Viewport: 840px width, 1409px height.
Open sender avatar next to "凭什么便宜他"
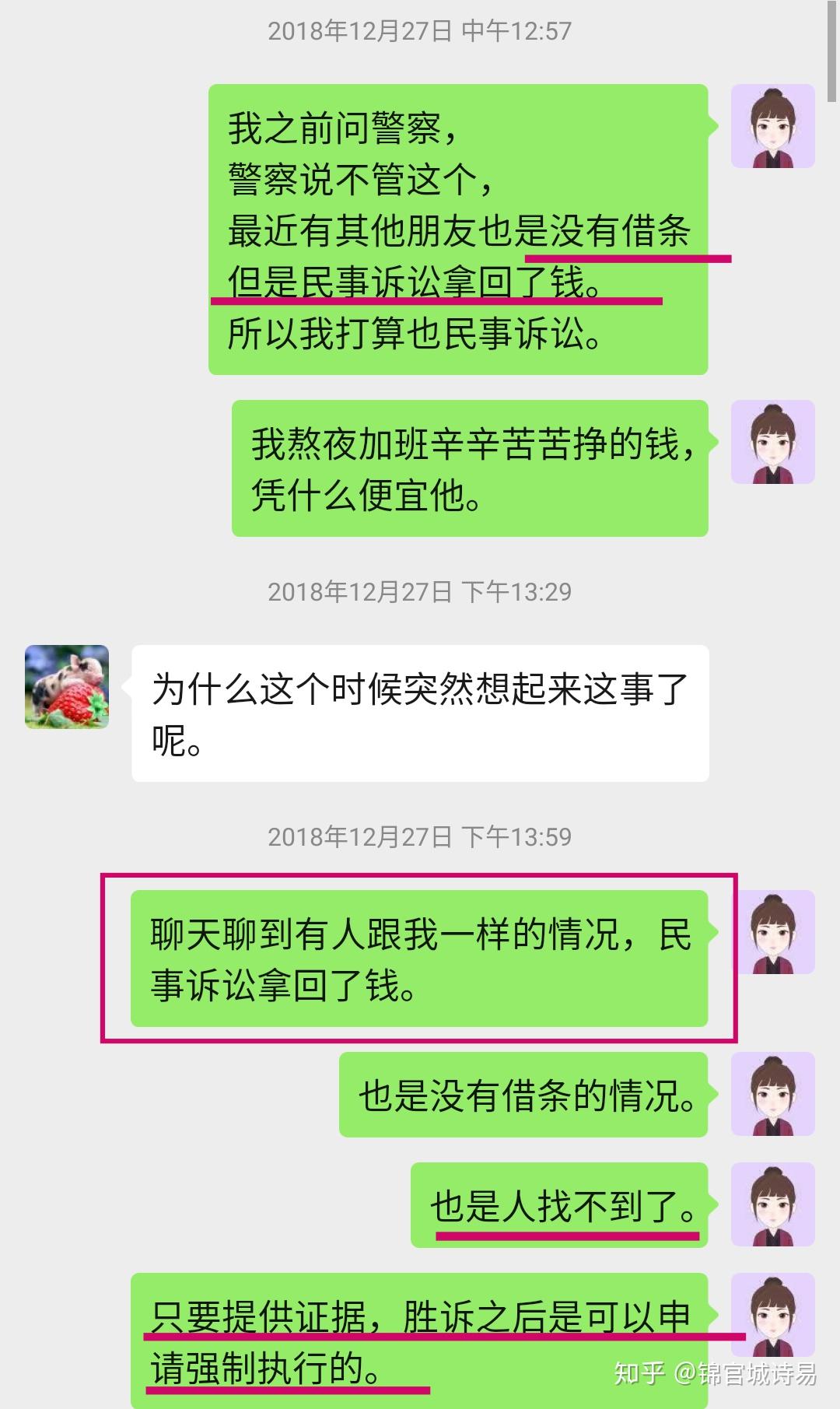(x=772, y=442)
